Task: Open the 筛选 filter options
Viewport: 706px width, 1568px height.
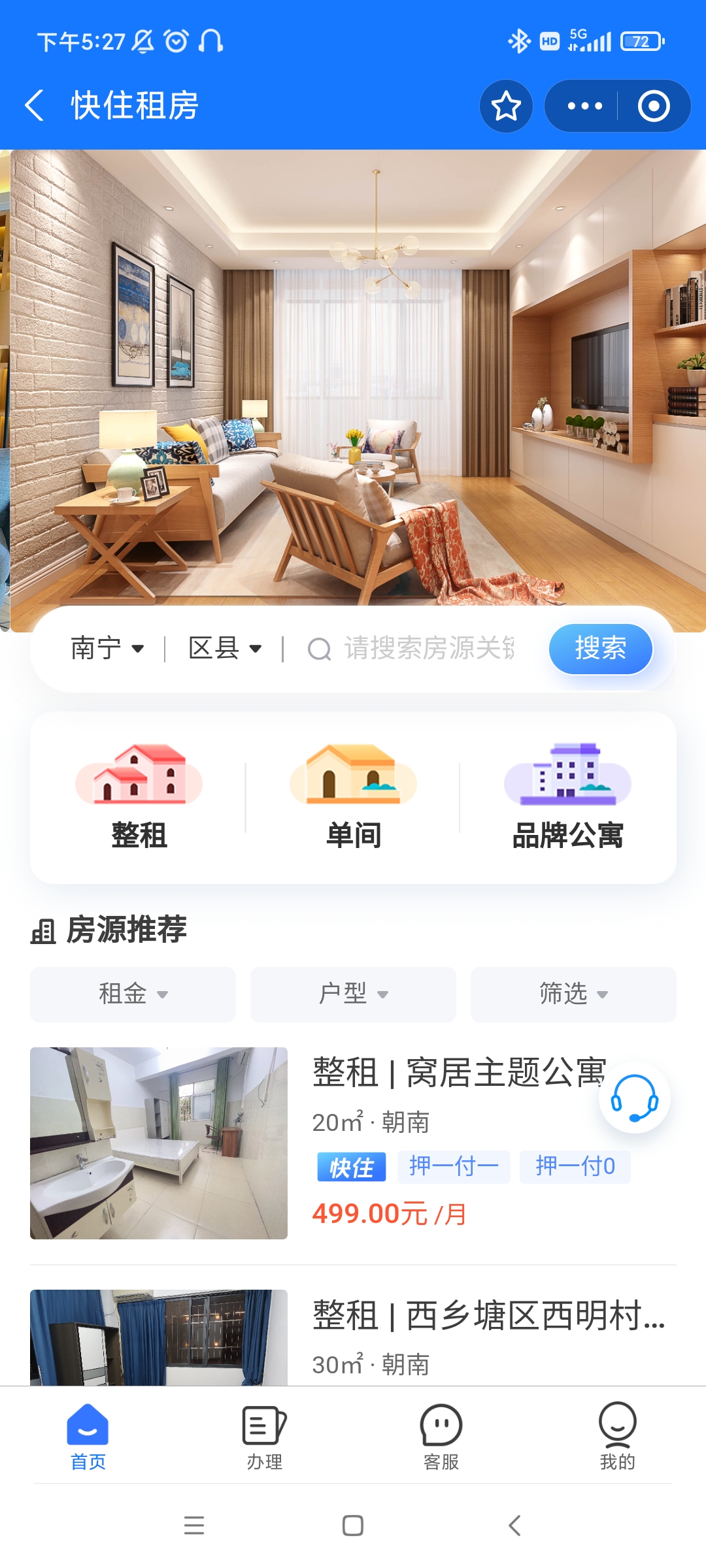Action: coord(573,994)
